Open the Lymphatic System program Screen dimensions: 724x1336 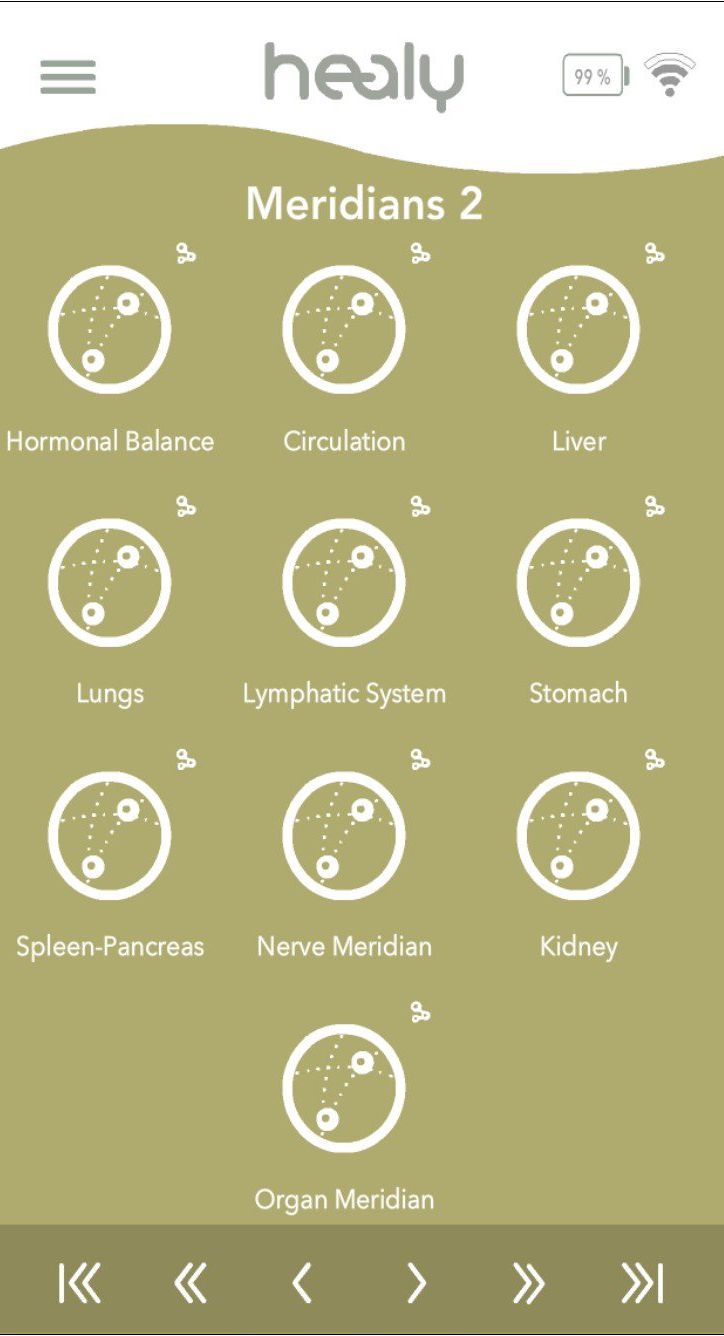(x=344, y=582)
